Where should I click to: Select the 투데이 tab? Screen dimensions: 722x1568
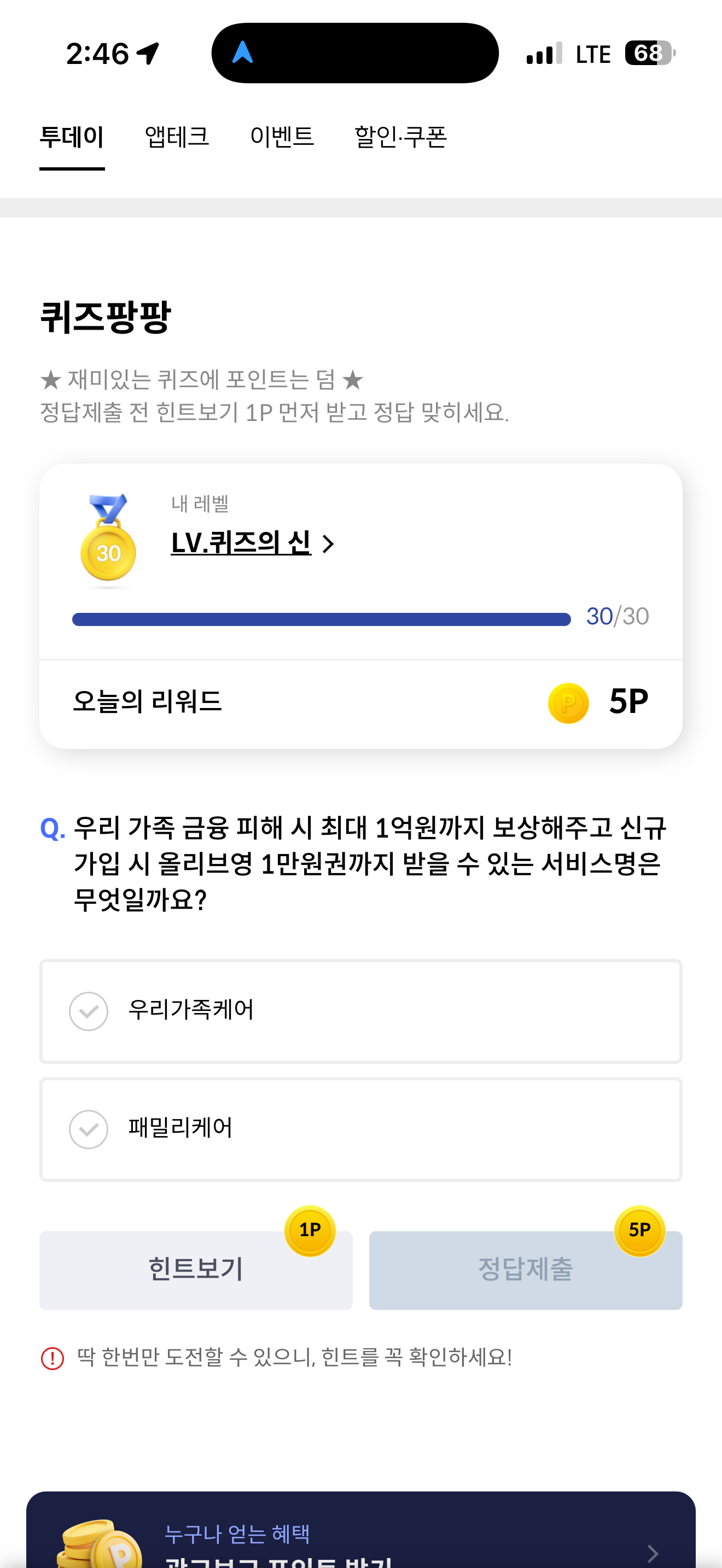coord(72,137)
